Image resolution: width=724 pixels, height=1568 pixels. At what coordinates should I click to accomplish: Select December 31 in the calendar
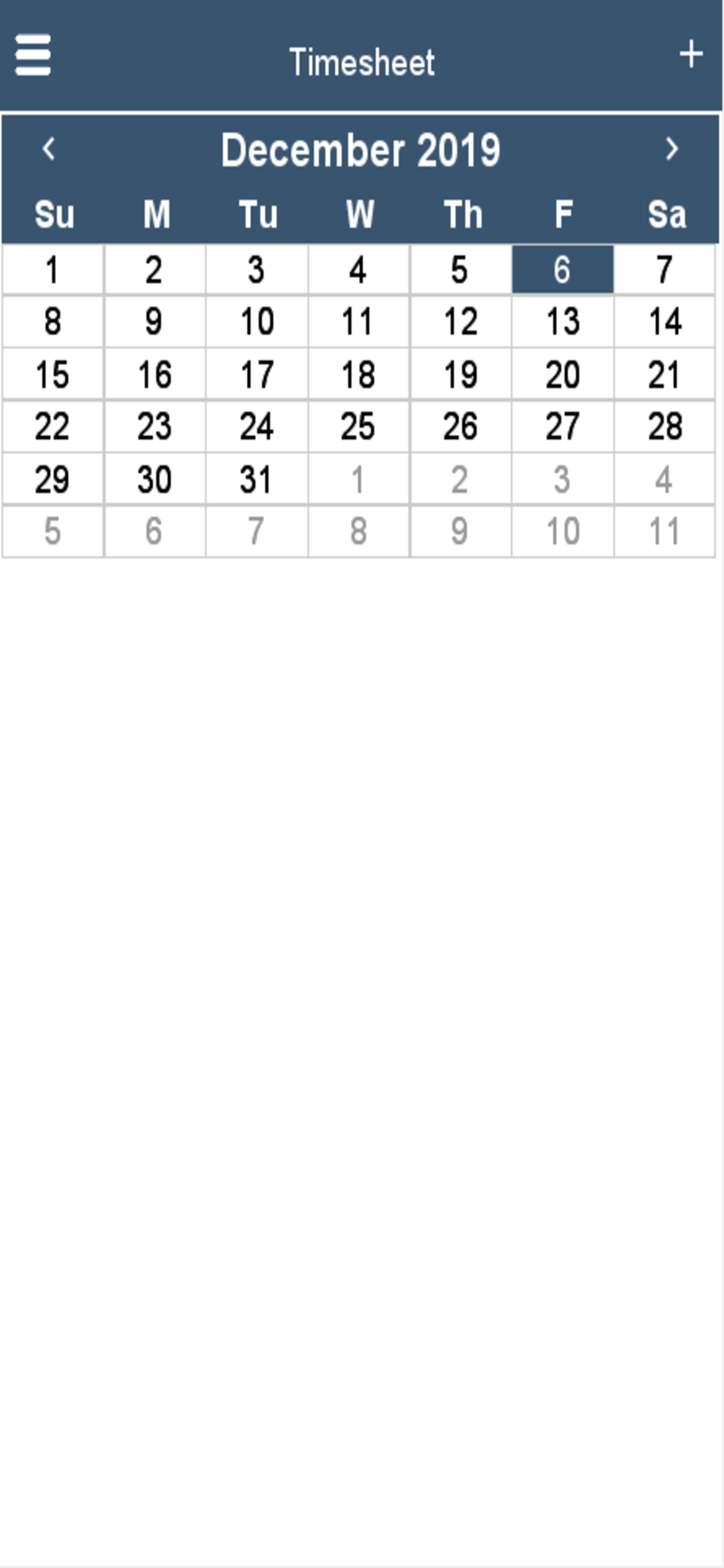(x=256, y=480)
